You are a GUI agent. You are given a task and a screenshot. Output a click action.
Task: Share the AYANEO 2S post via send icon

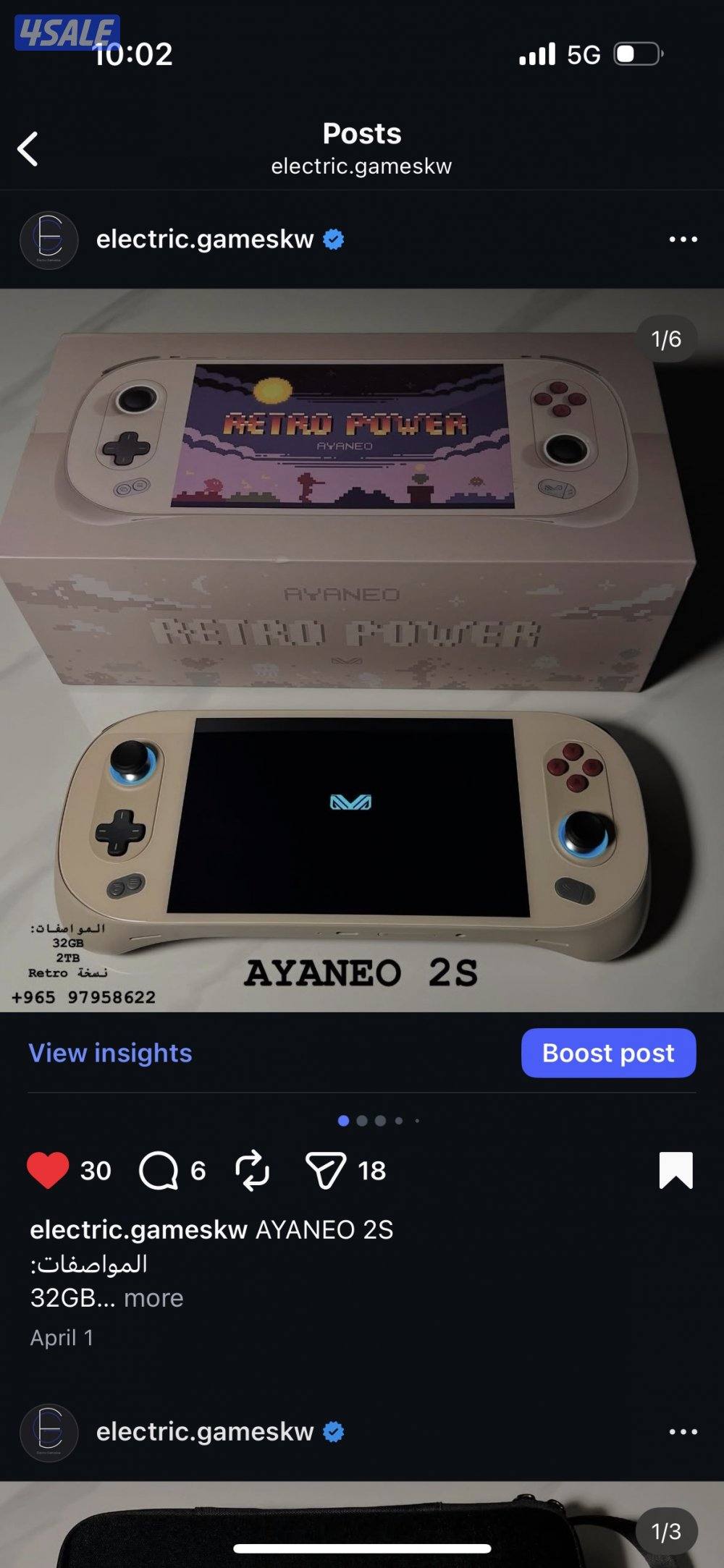(x=326, y=1170)
